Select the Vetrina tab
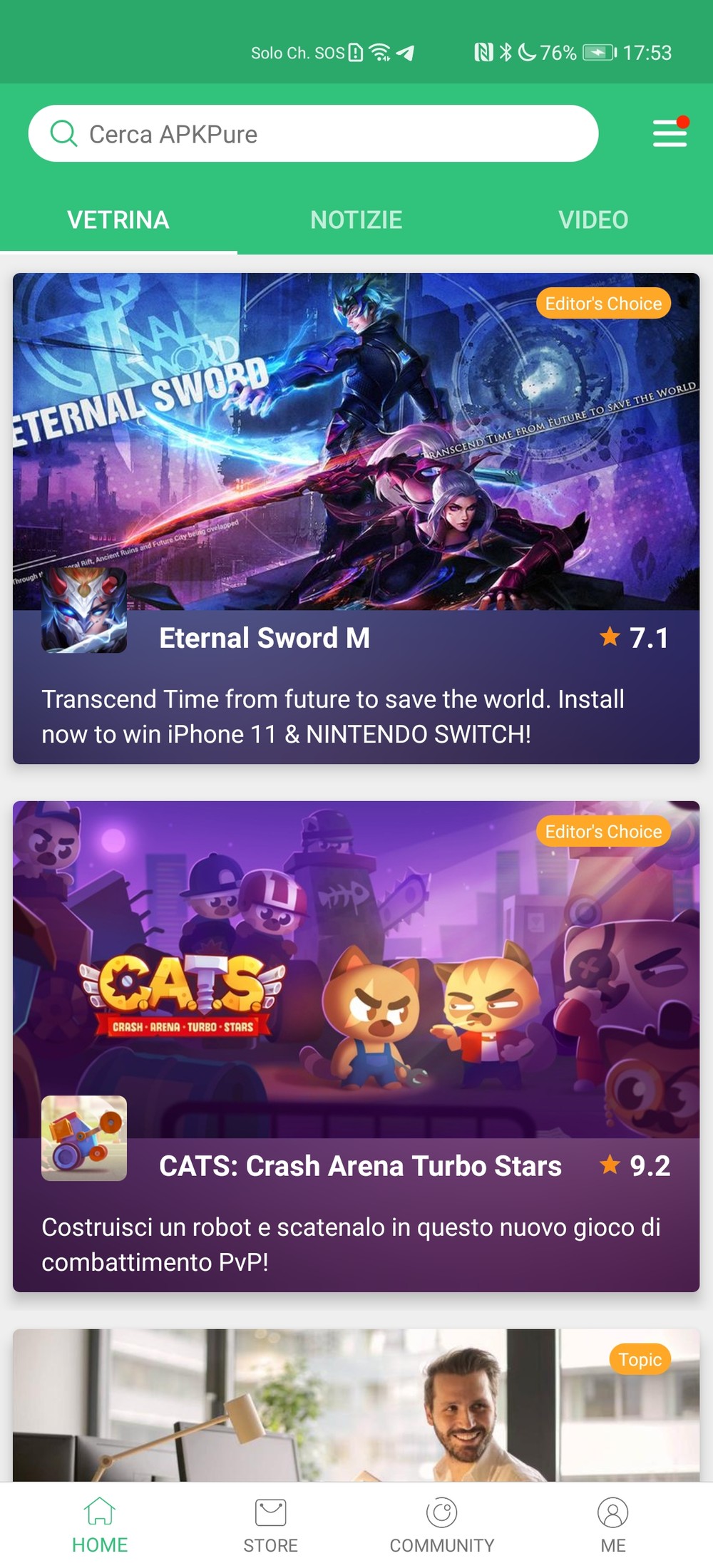This screenshot has width=713, height=1568. point(118,220)
